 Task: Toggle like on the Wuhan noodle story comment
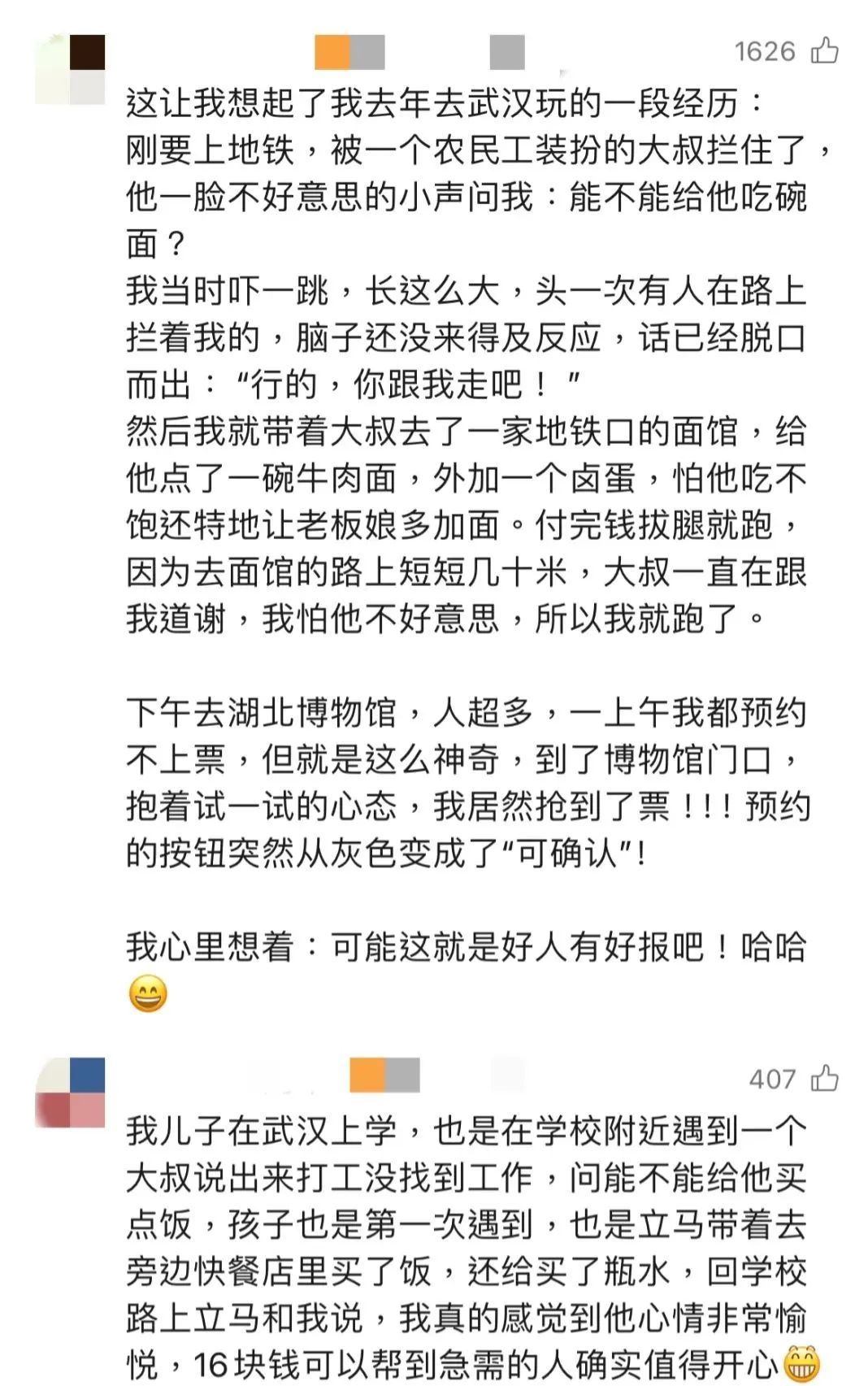click(826, 49)
